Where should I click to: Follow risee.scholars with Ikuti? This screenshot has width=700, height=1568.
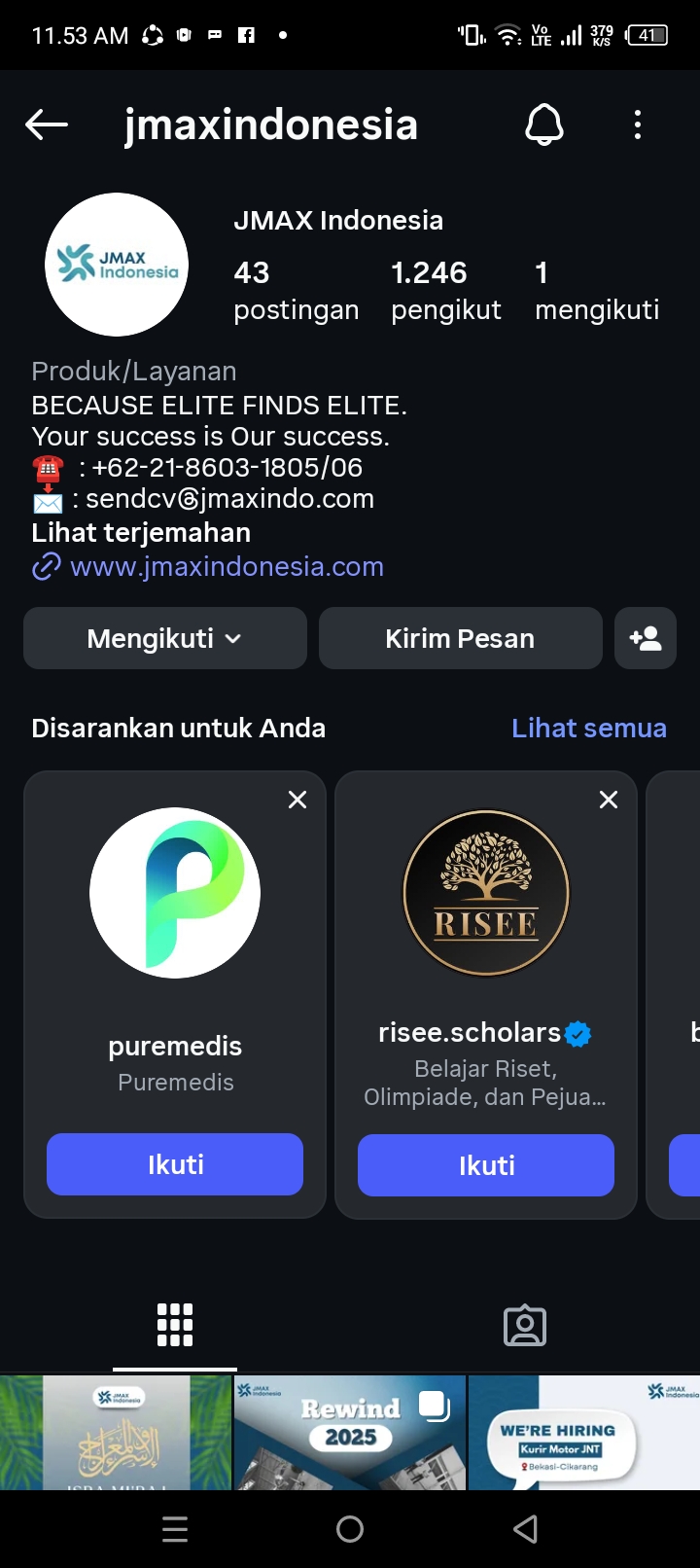[486, 1165]
